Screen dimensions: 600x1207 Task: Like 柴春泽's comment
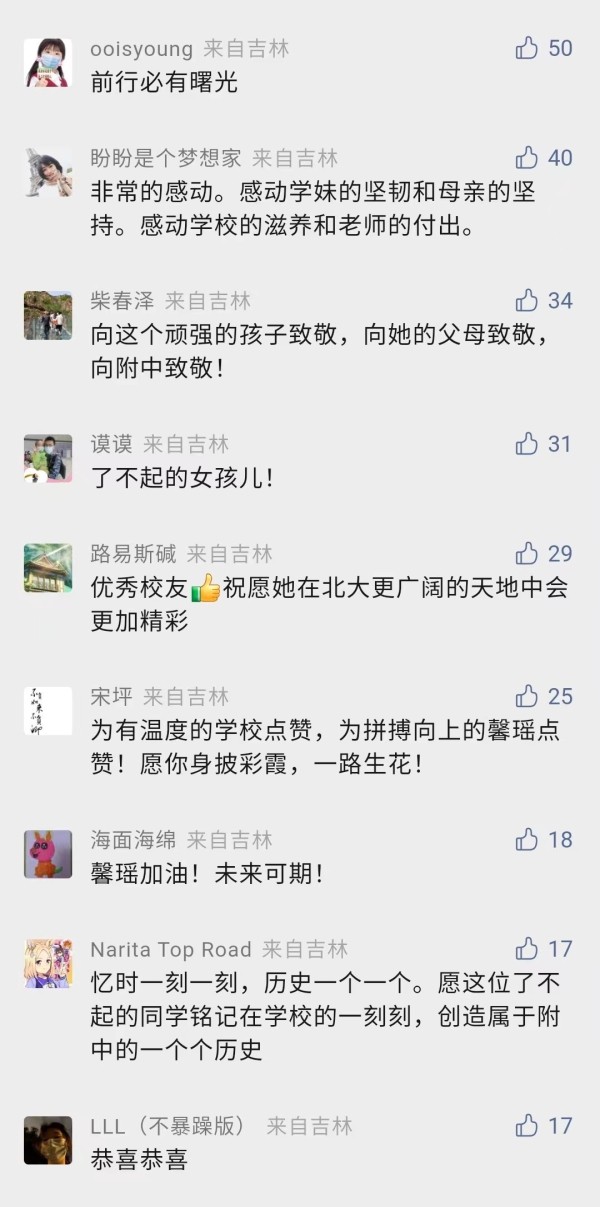click(527, 300)
